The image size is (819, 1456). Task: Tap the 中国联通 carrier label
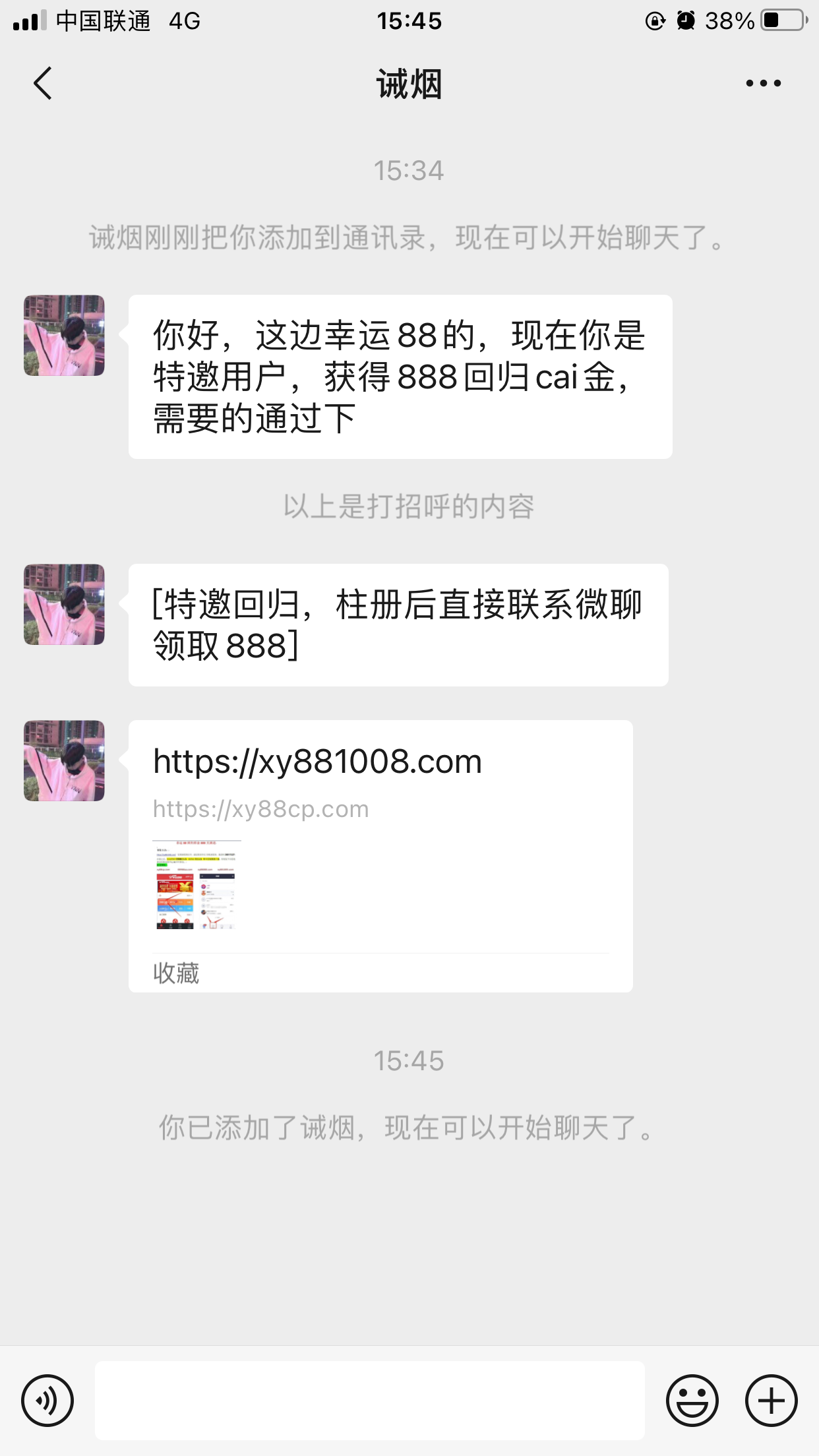coord(106,21)
